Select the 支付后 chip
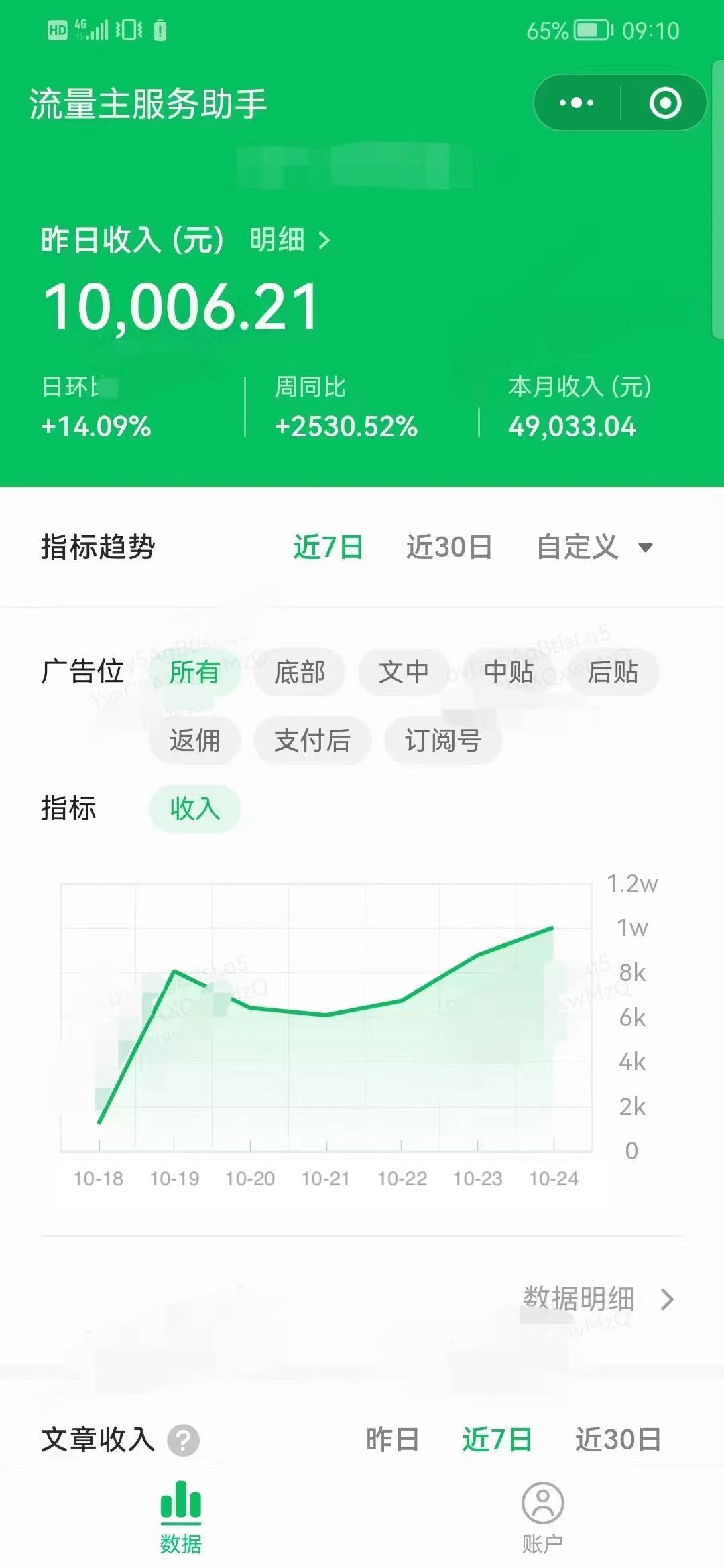Viewport: 724px width, 1568px height. [312, 740]
